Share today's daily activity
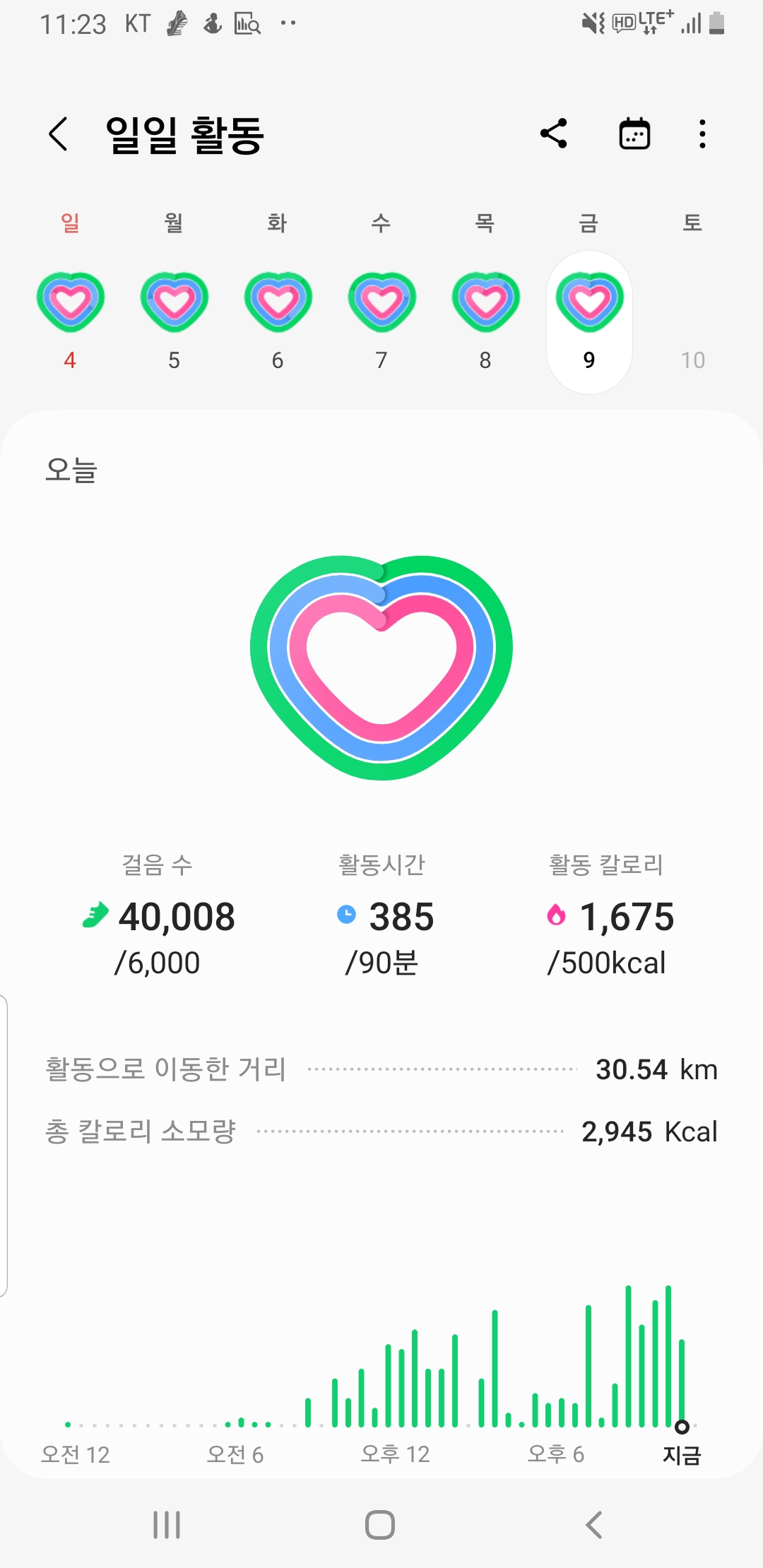 [554, 133]
